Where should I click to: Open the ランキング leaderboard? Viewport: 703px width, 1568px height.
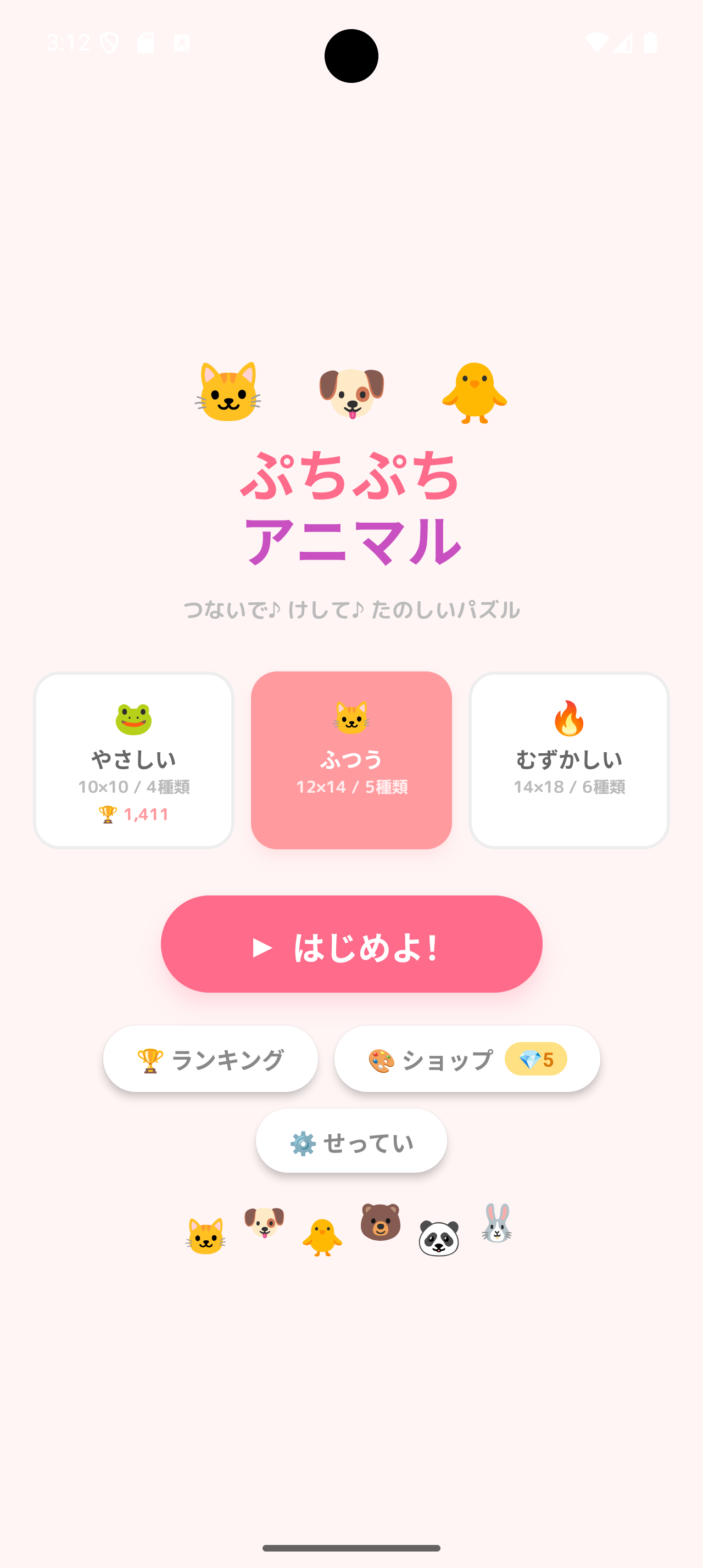[210, 1059]
